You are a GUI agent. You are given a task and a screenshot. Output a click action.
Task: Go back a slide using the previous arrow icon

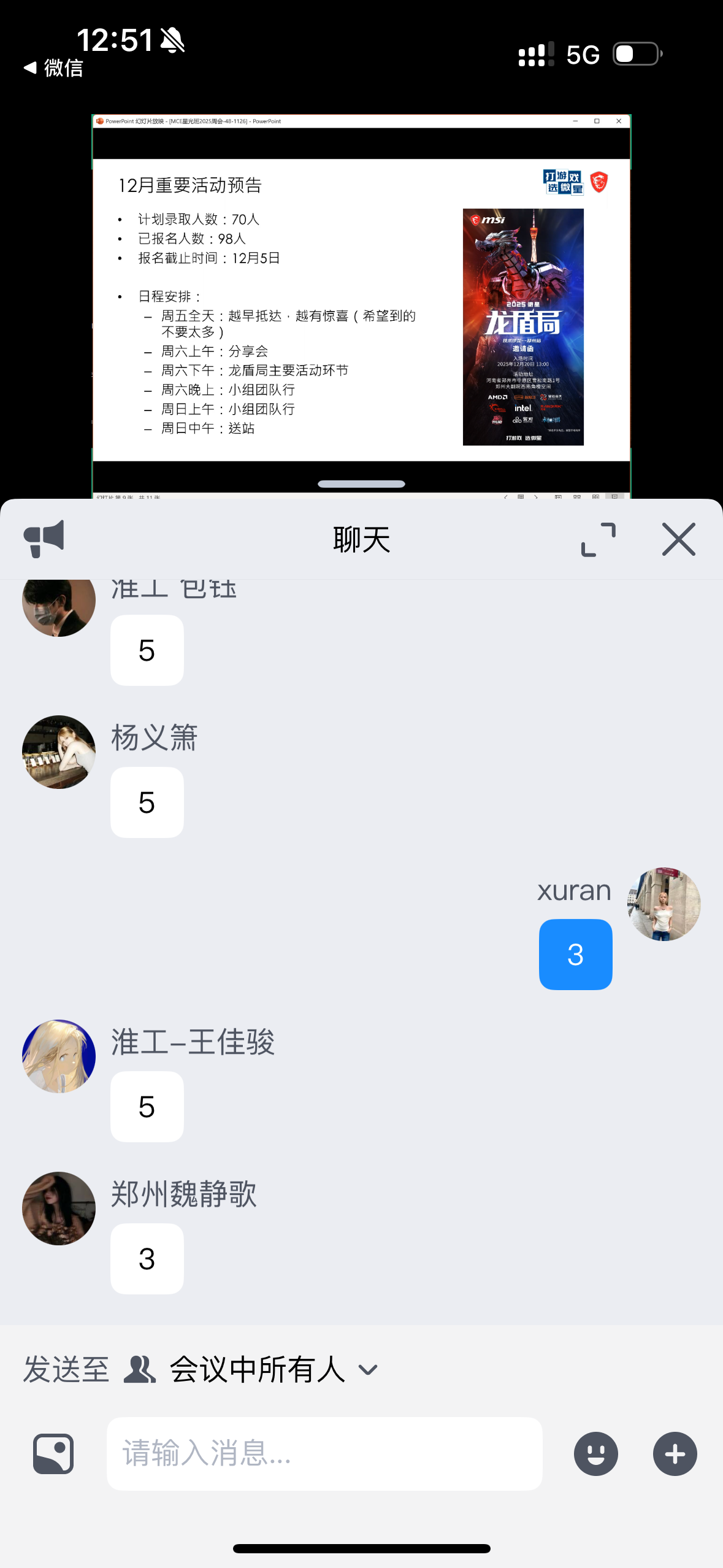pos(505,498)
